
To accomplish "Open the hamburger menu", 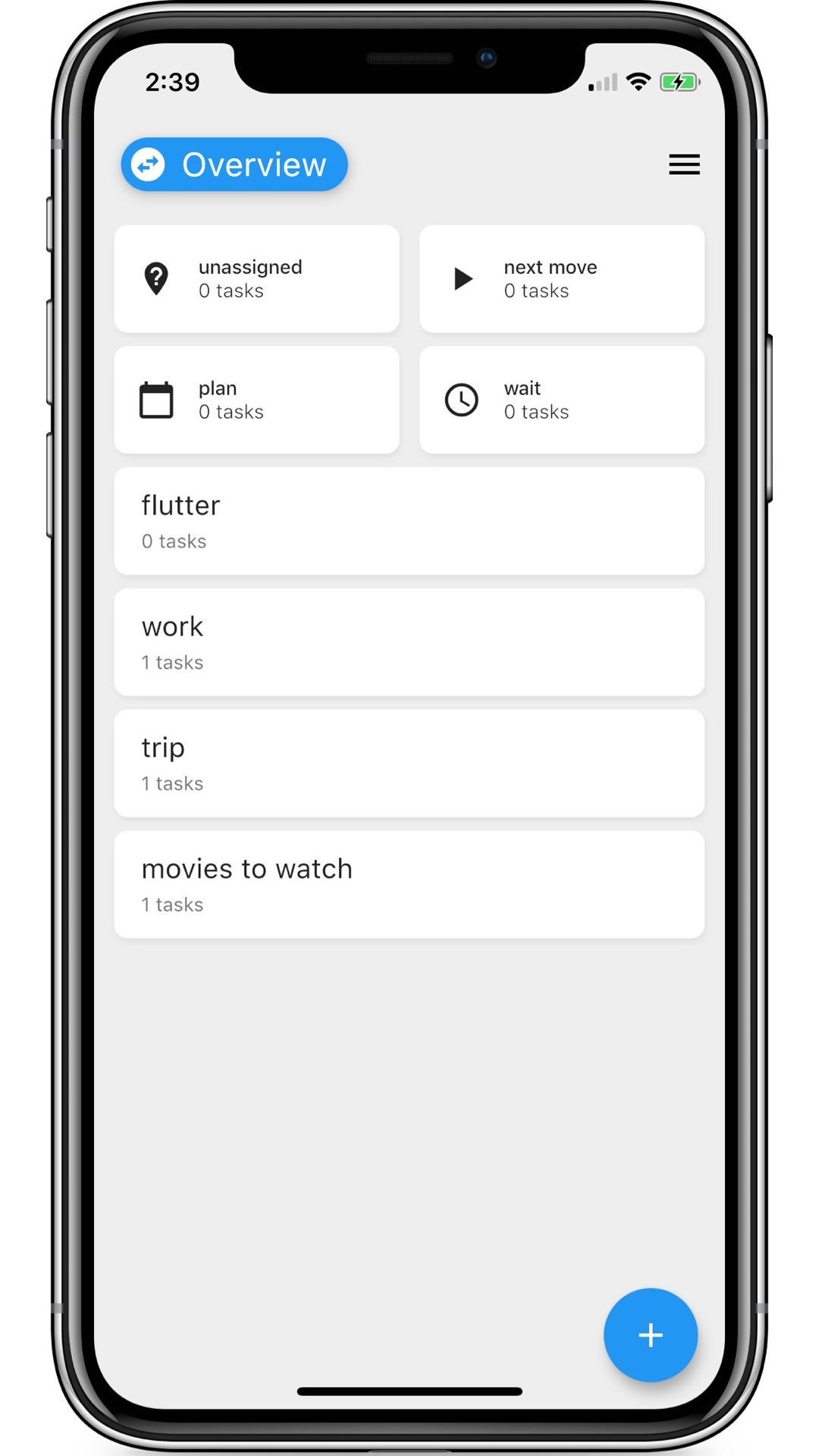I will click(683, 165).
